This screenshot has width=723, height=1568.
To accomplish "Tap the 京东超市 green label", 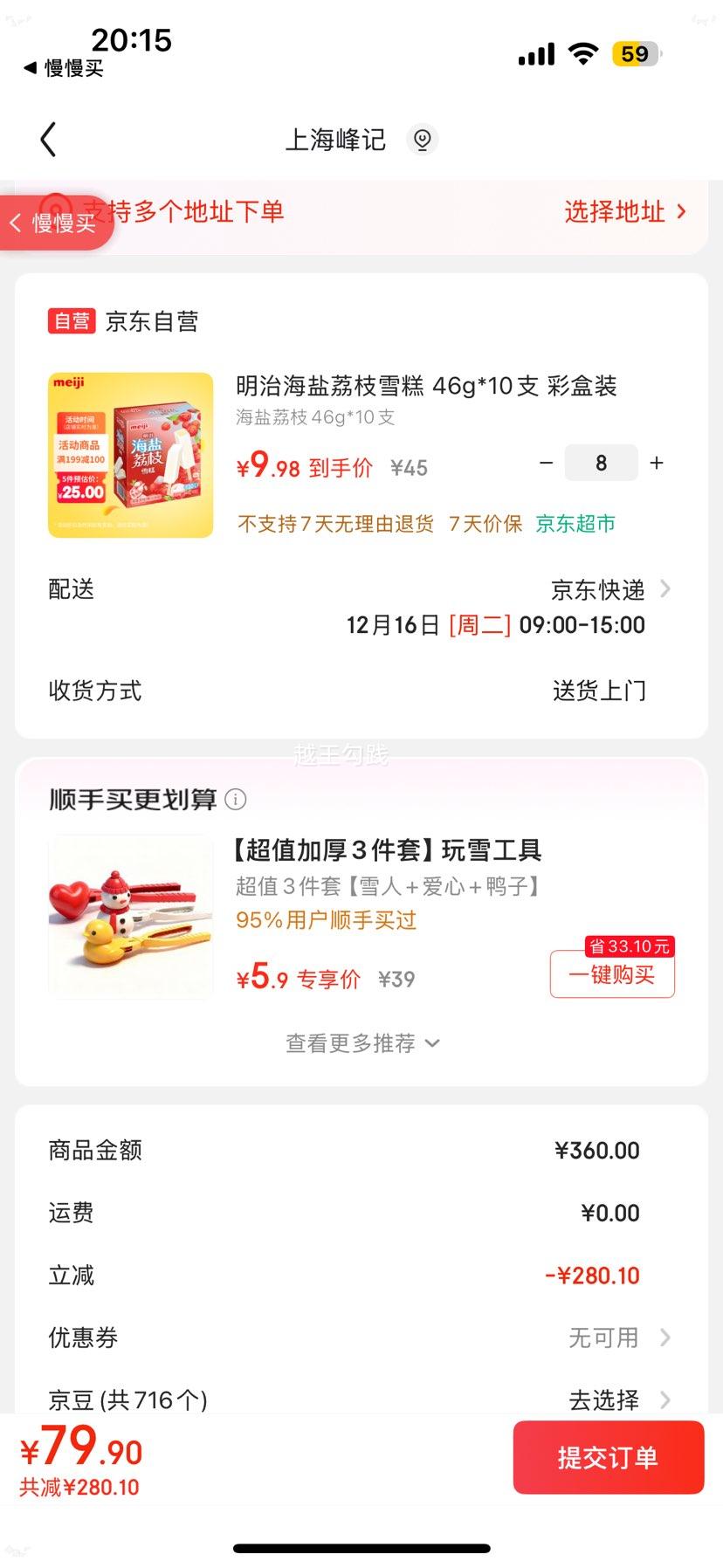I will click(x=575, y=524).
